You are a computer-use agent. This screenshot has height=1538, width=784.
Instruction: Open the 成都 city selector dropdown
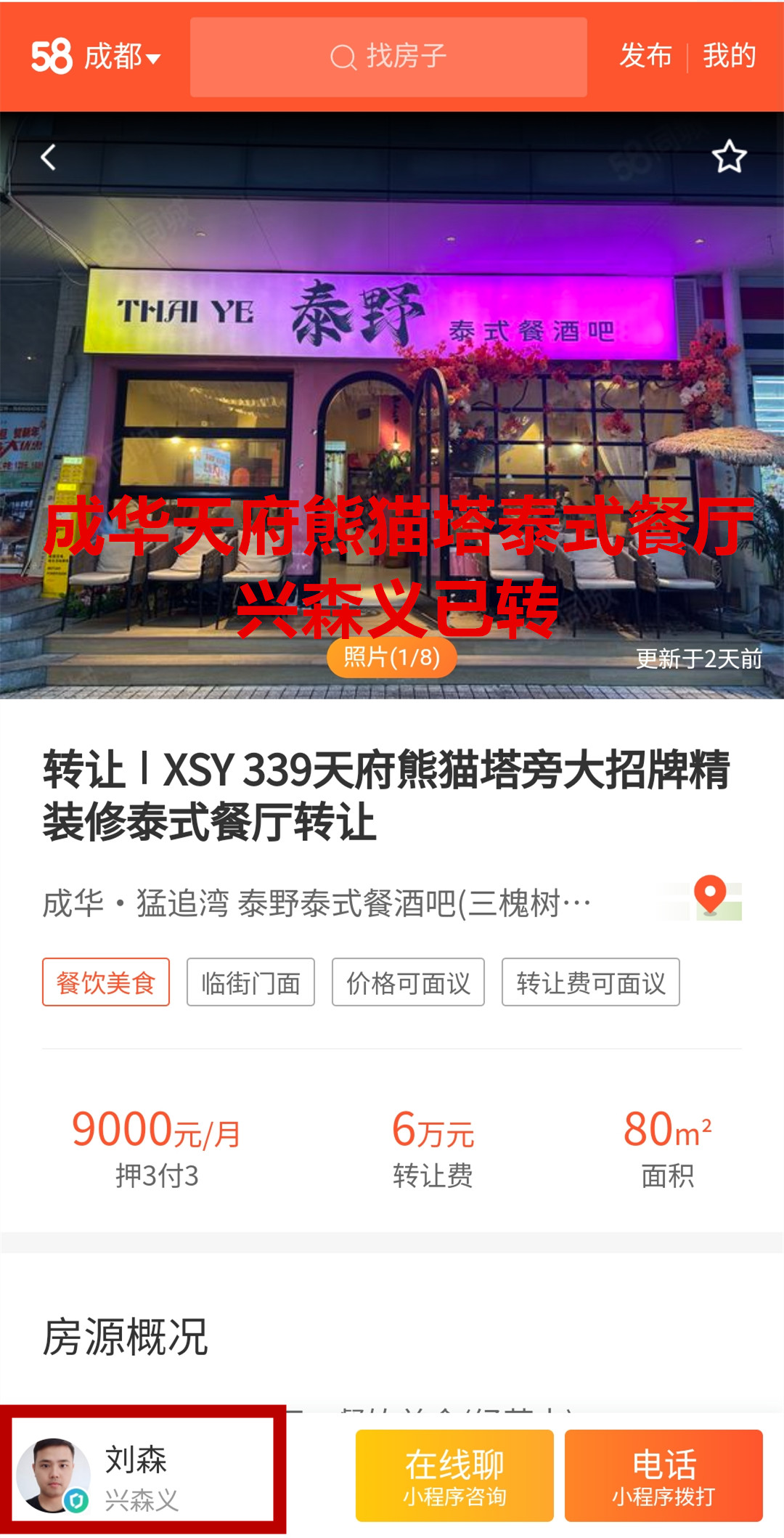coord(121,57)
